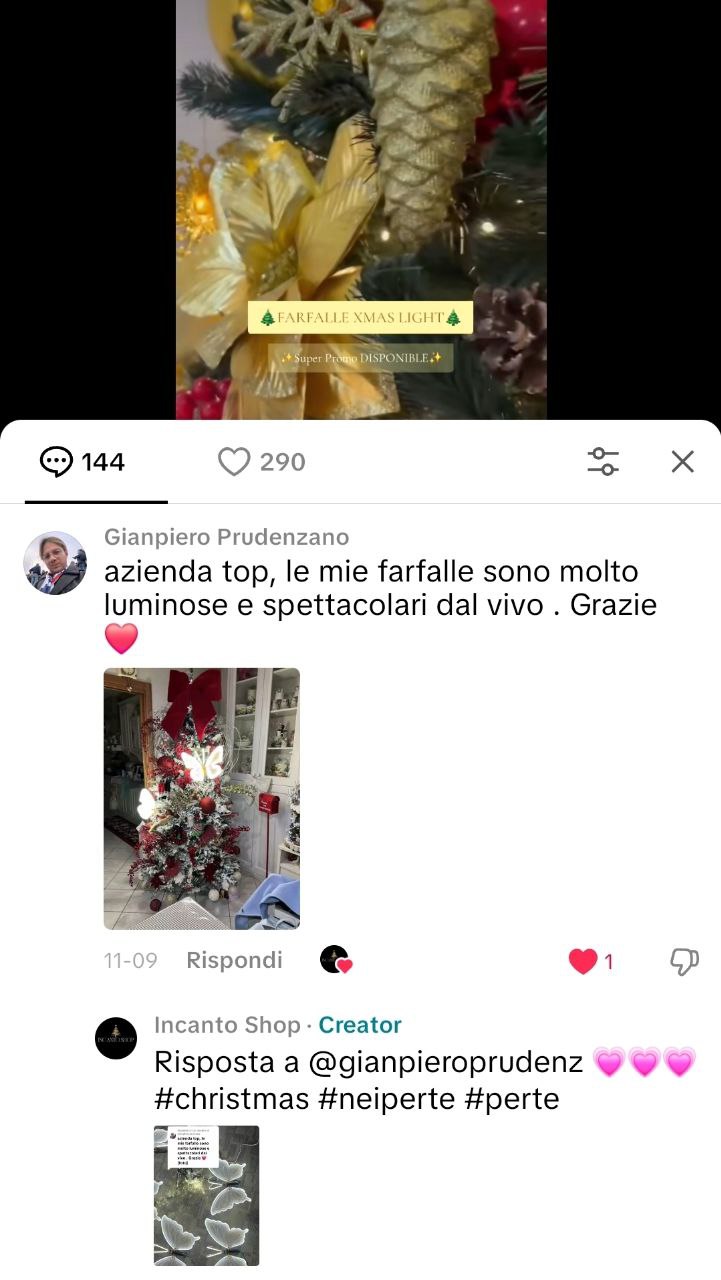
Task: Open the Gianpiero Prudenzano username link
Action: 226,537
